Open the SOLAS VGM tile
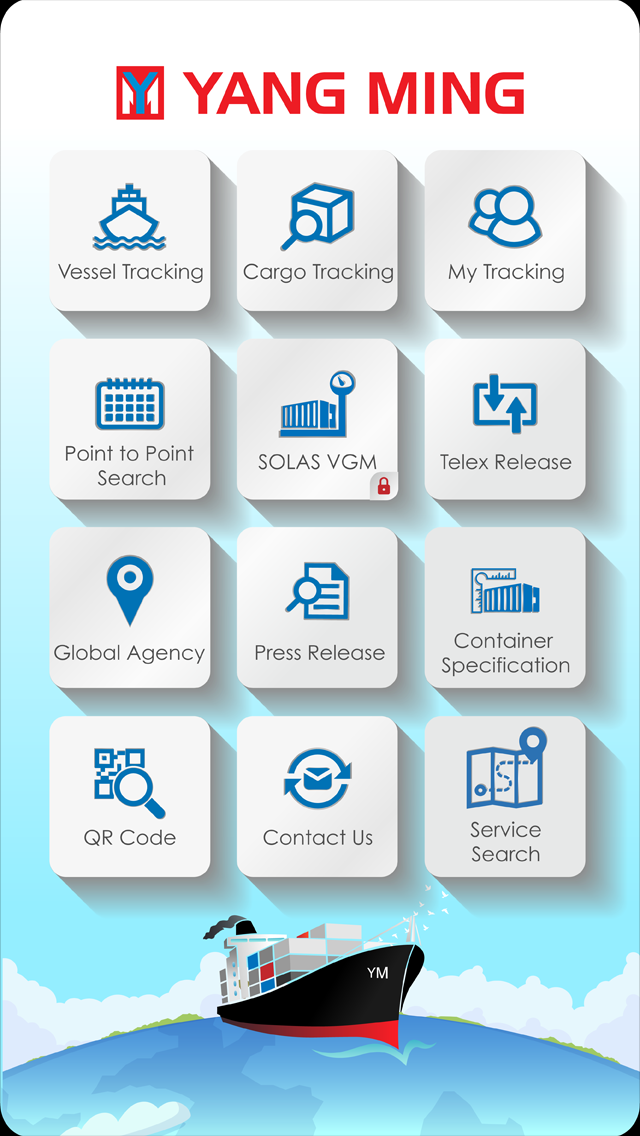The width and height of the screenshot is (640, 1136). coord(317,419)
